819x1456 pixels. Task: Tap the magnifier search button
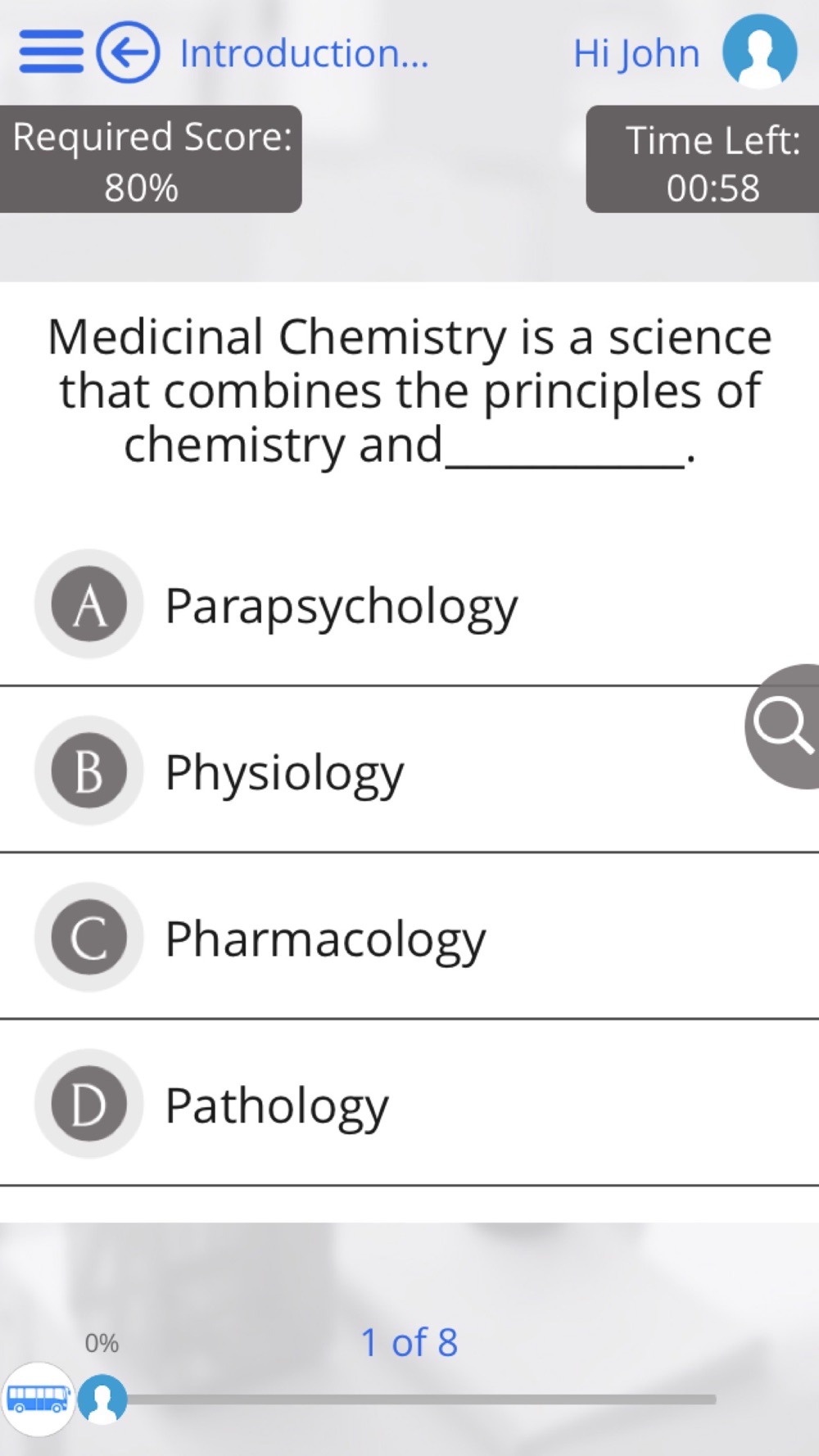coord(783,726)
